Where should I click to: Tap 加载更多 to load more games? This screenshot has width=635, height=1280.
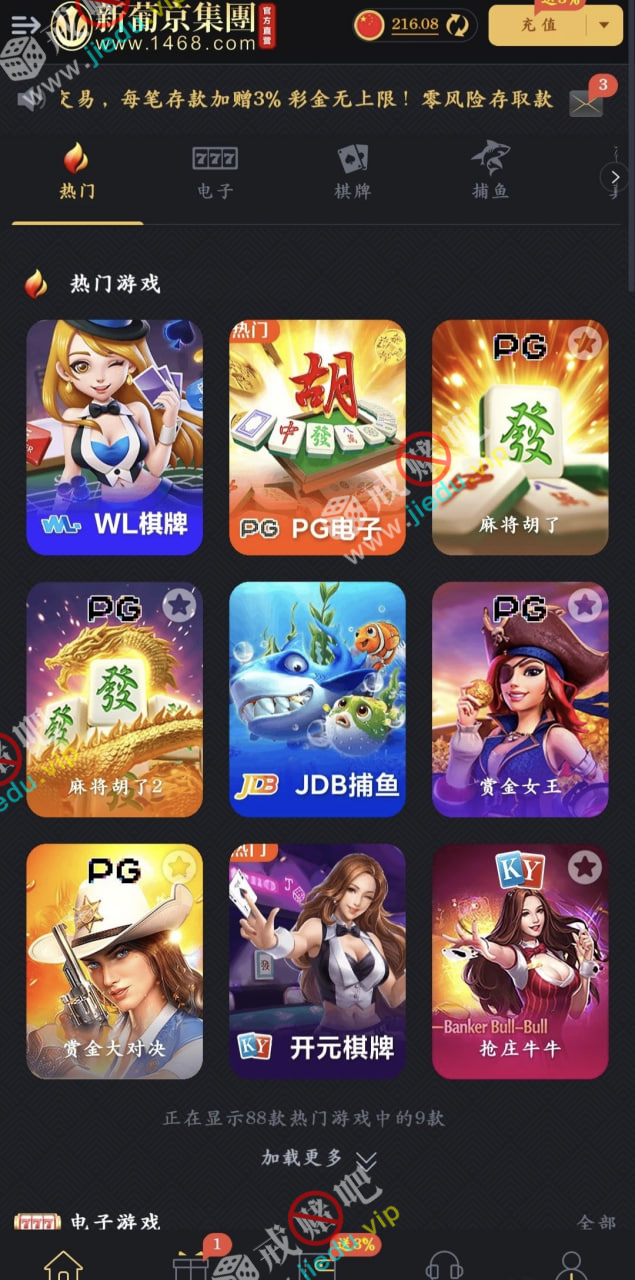(x=318, y=1158)
